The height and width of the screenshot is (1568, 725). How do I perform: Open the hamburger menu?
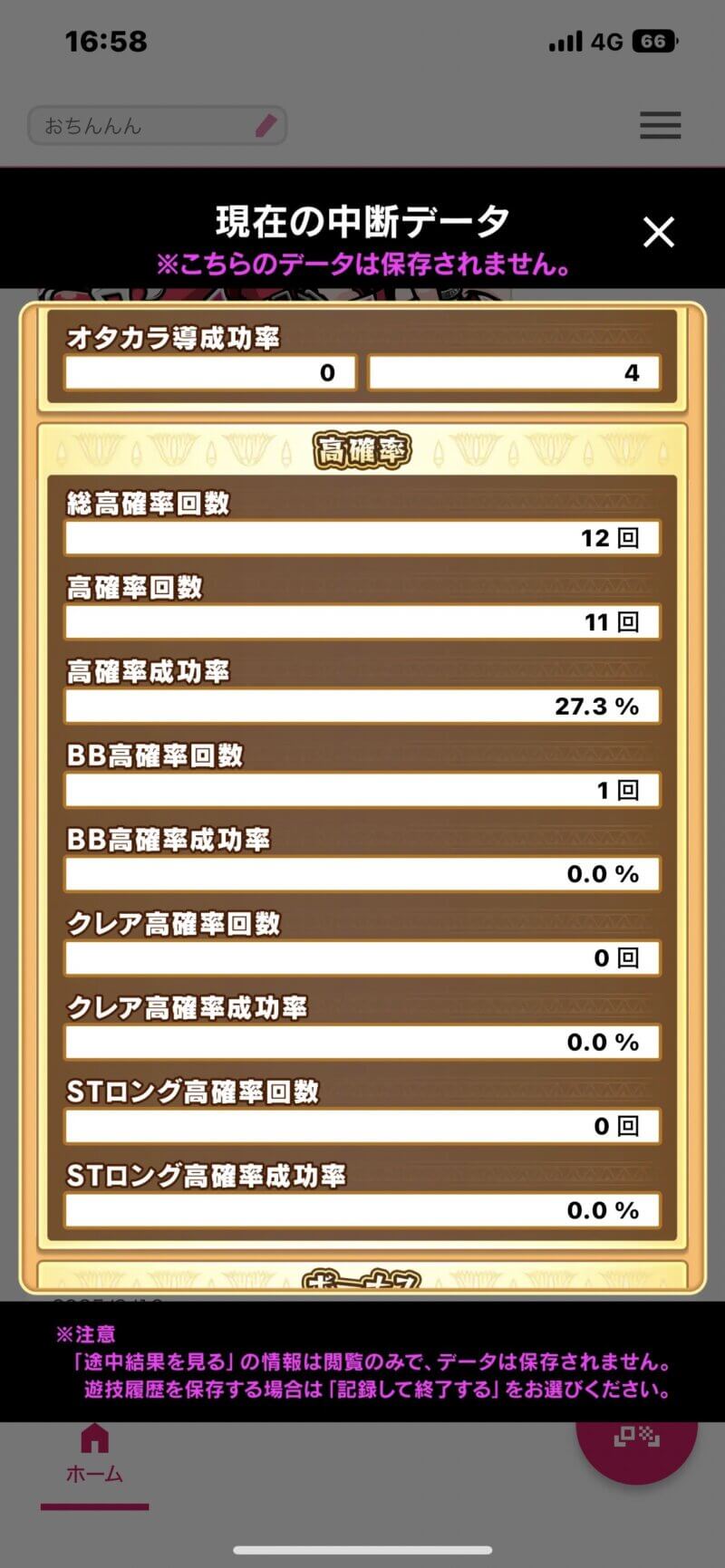[x=660, y=125]
